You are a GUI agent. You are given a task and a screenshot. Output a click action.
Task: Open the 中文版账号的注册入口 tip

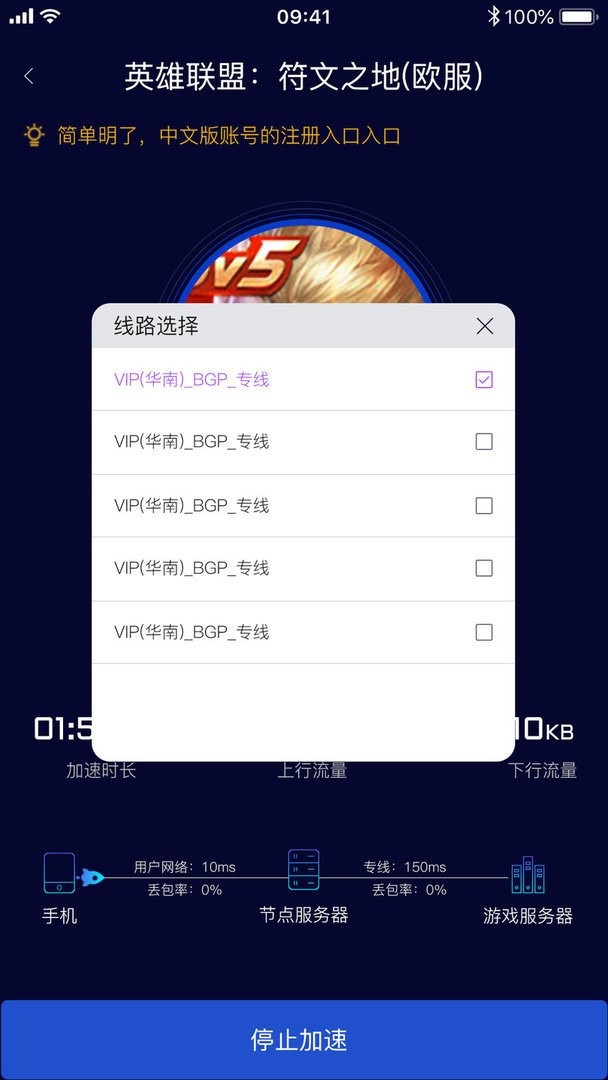[228, 136]
